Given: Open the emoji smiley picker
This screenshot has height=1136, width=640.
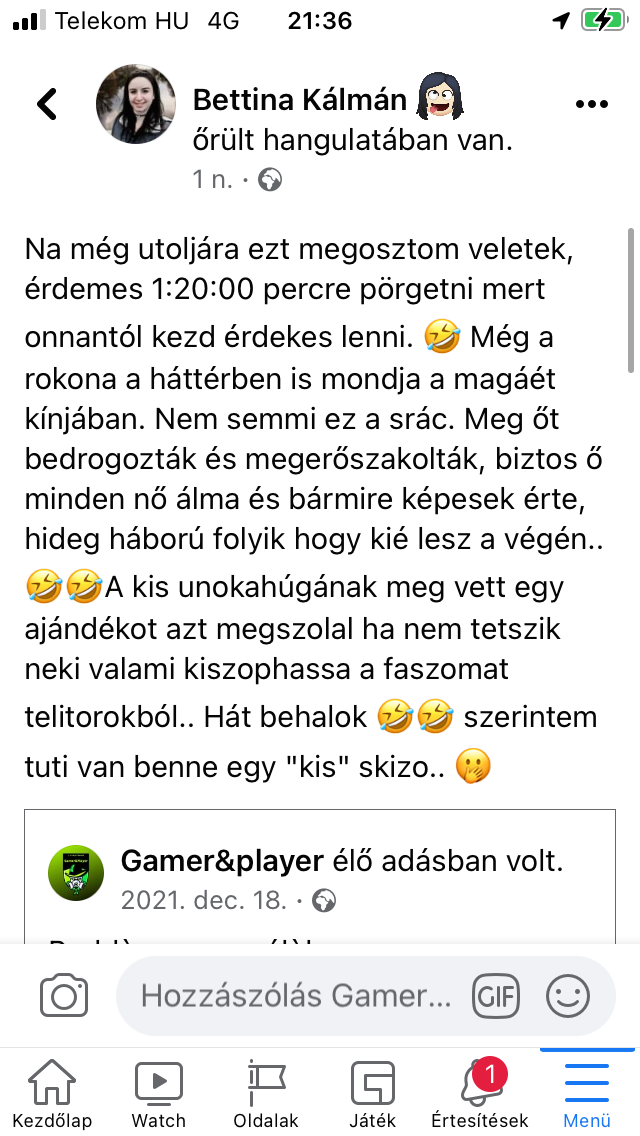Looking at the screenshot, I should pyautogui.click(x=567, y=996).
